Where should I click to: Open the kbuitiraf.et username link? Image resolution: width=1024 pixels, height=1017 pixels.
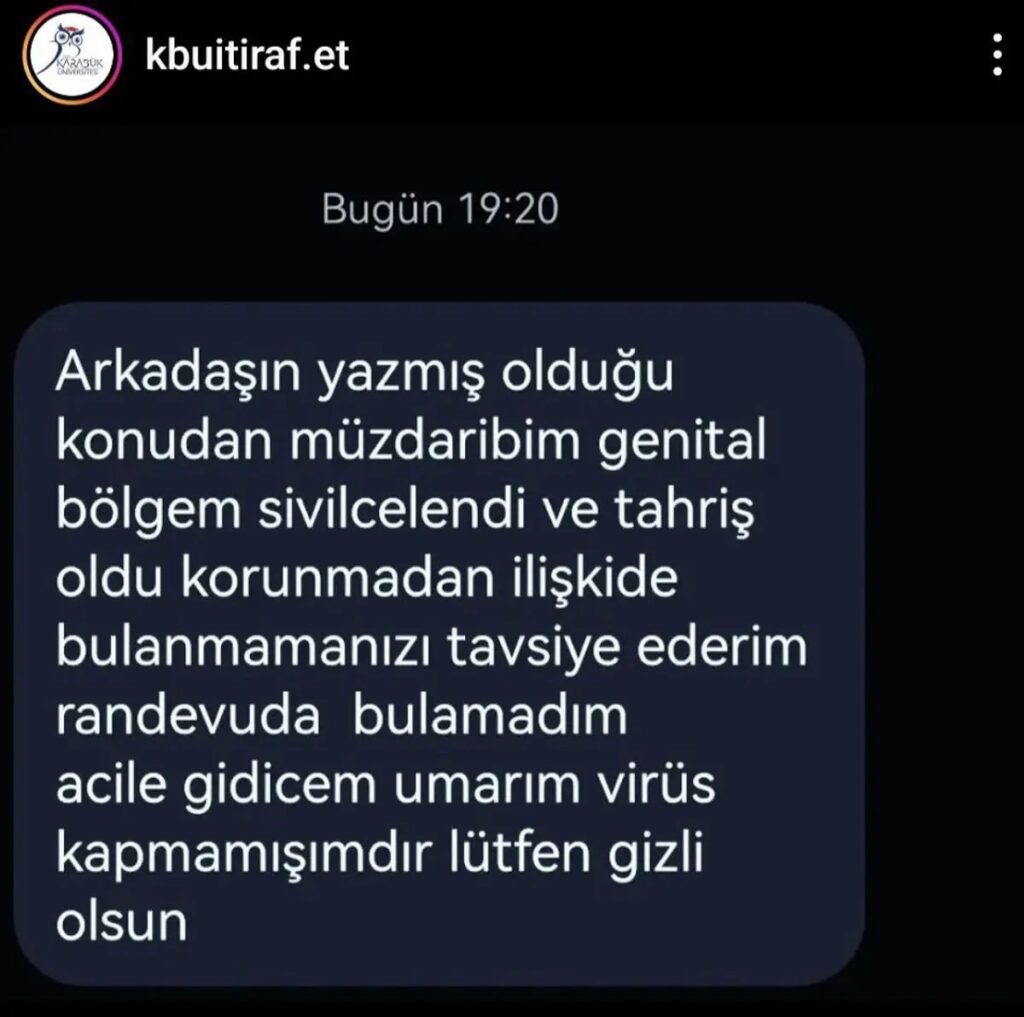247,56
